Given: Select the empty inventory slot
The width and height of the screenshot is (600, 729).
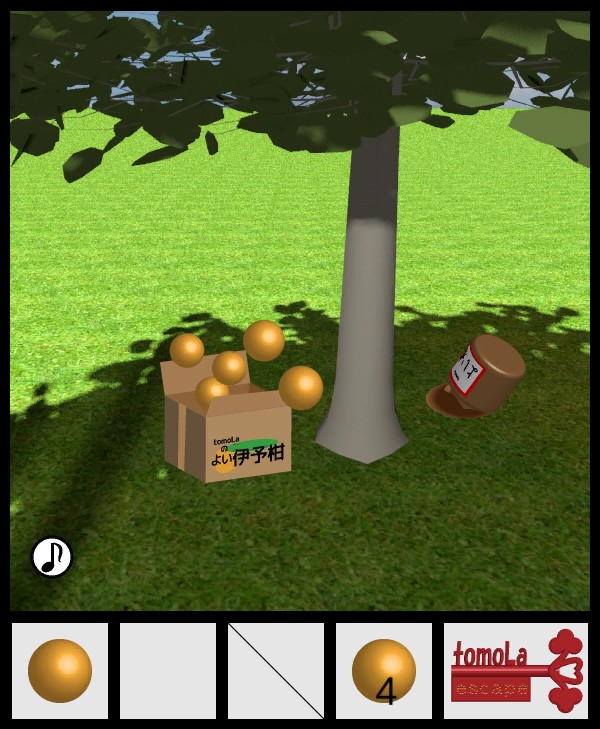Looking at the screenshot, I should (x=168, y=671).
